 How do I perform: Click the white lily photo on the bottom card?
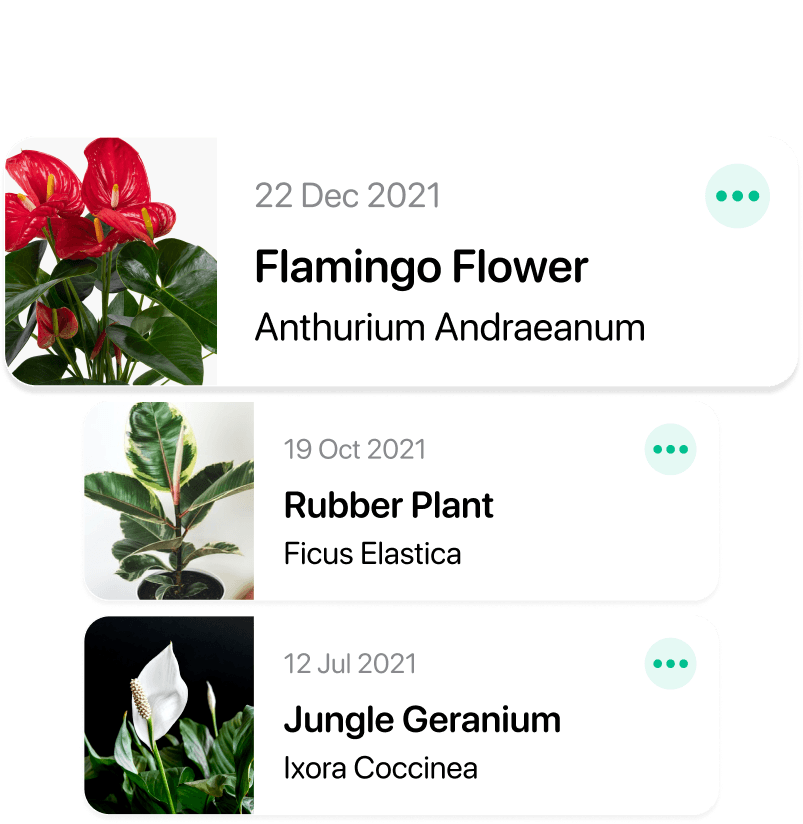[x=170, y=715]
